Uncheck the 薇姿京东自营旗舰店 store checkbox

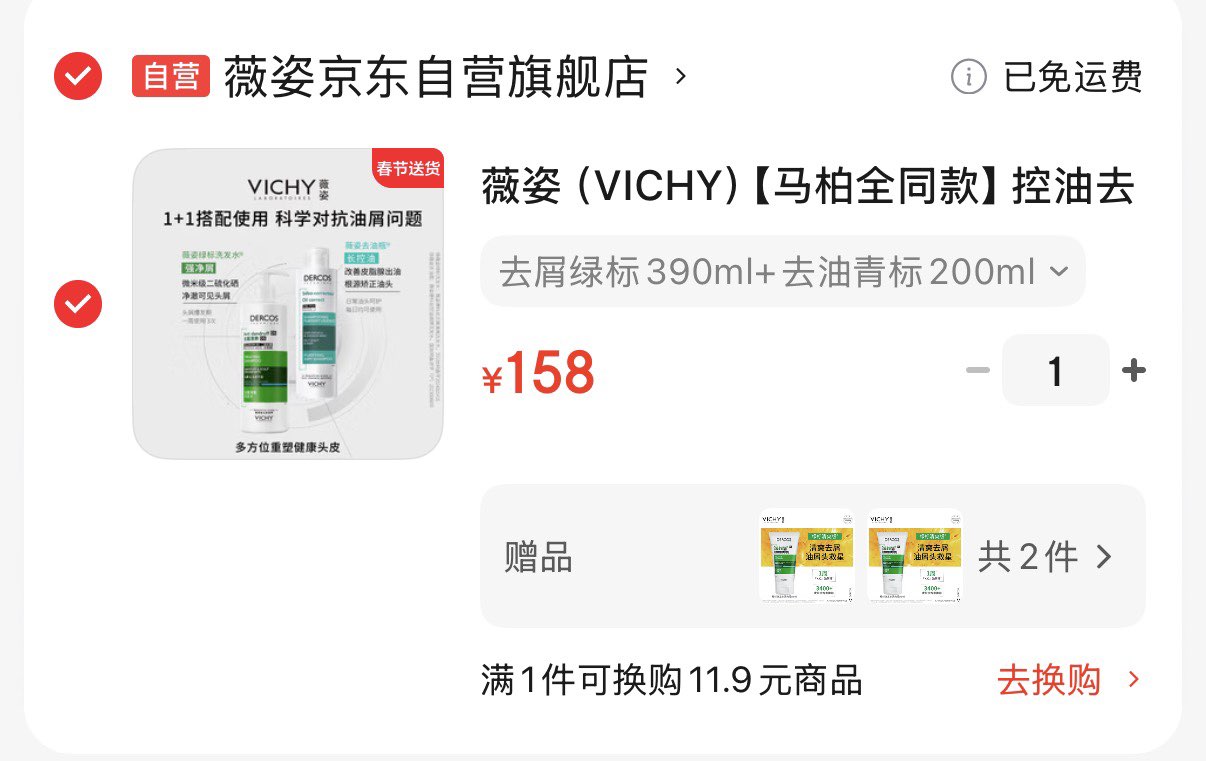[78, 75]
